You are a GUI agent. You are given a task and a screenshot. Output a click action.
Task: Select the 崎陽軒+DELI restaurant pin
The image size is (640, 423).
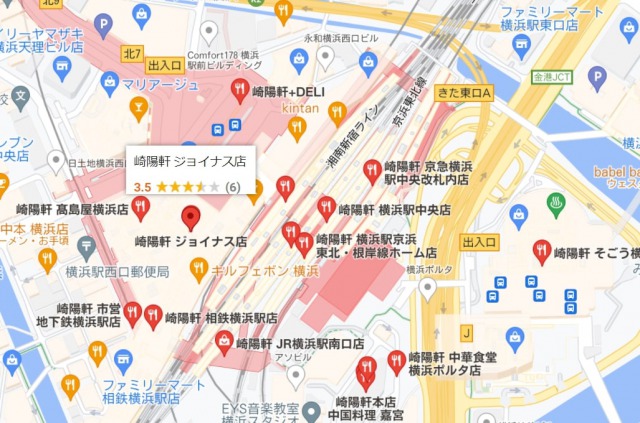pyautogui.click(x=239, y=91)
